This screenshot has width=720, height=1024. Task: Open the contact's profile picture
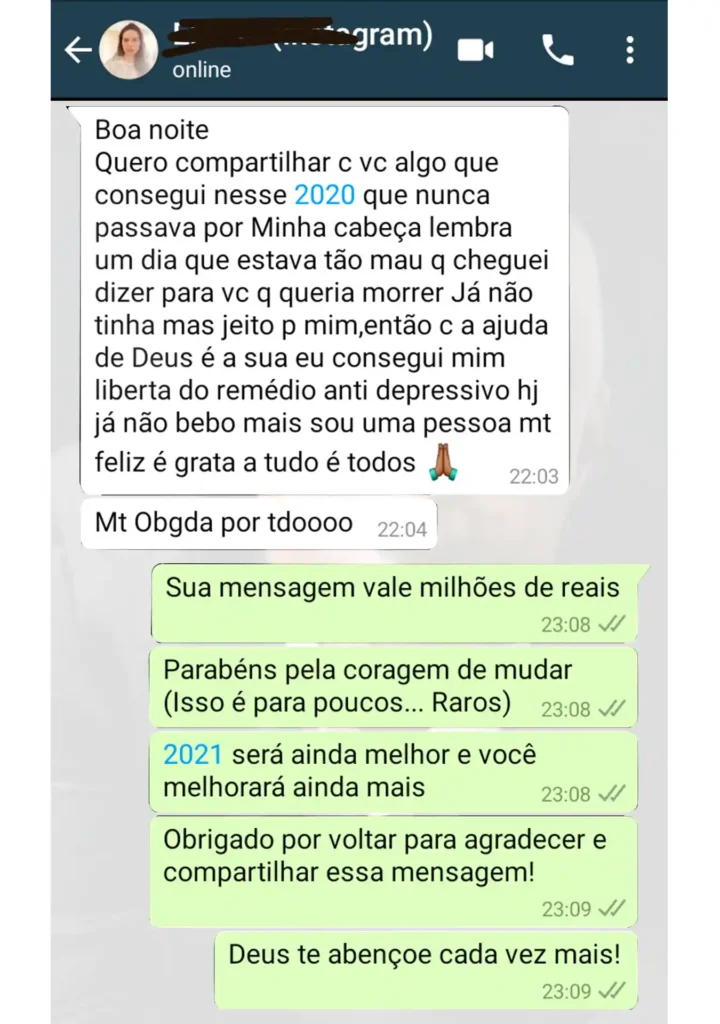tap(130, 45)
